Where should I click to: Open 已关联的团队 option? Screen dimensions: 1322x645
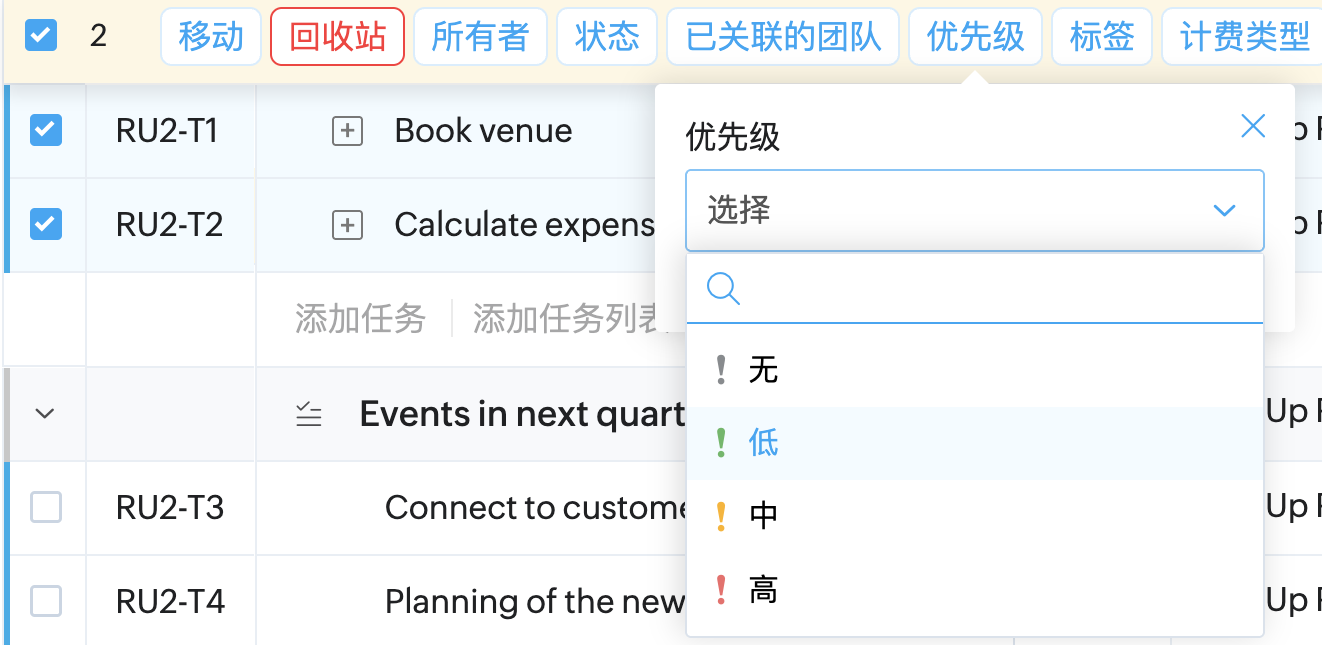pyautogui.click(x=783, y=37)
